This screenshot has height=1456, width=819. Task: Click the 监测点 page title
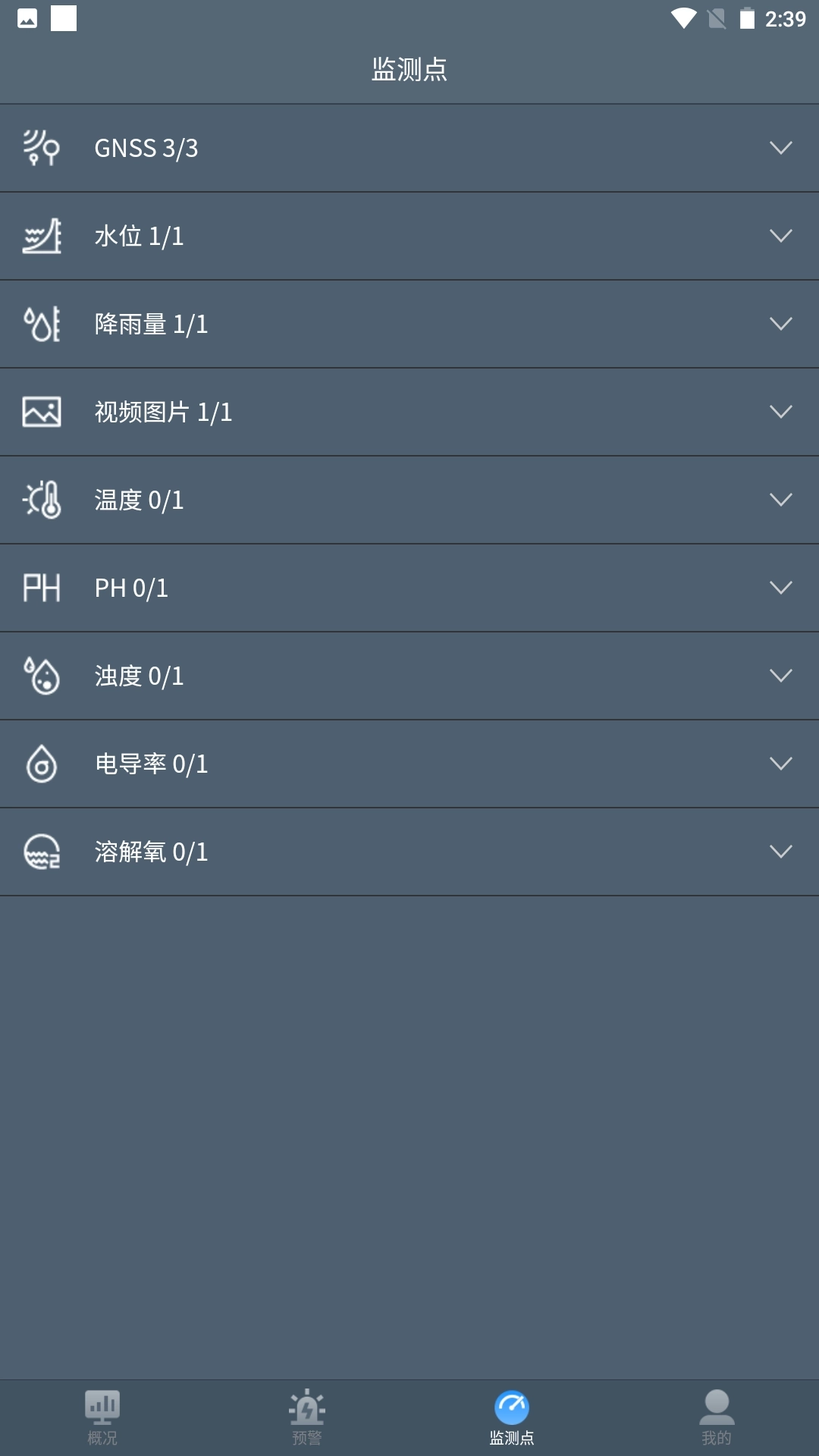click(409, 68)
